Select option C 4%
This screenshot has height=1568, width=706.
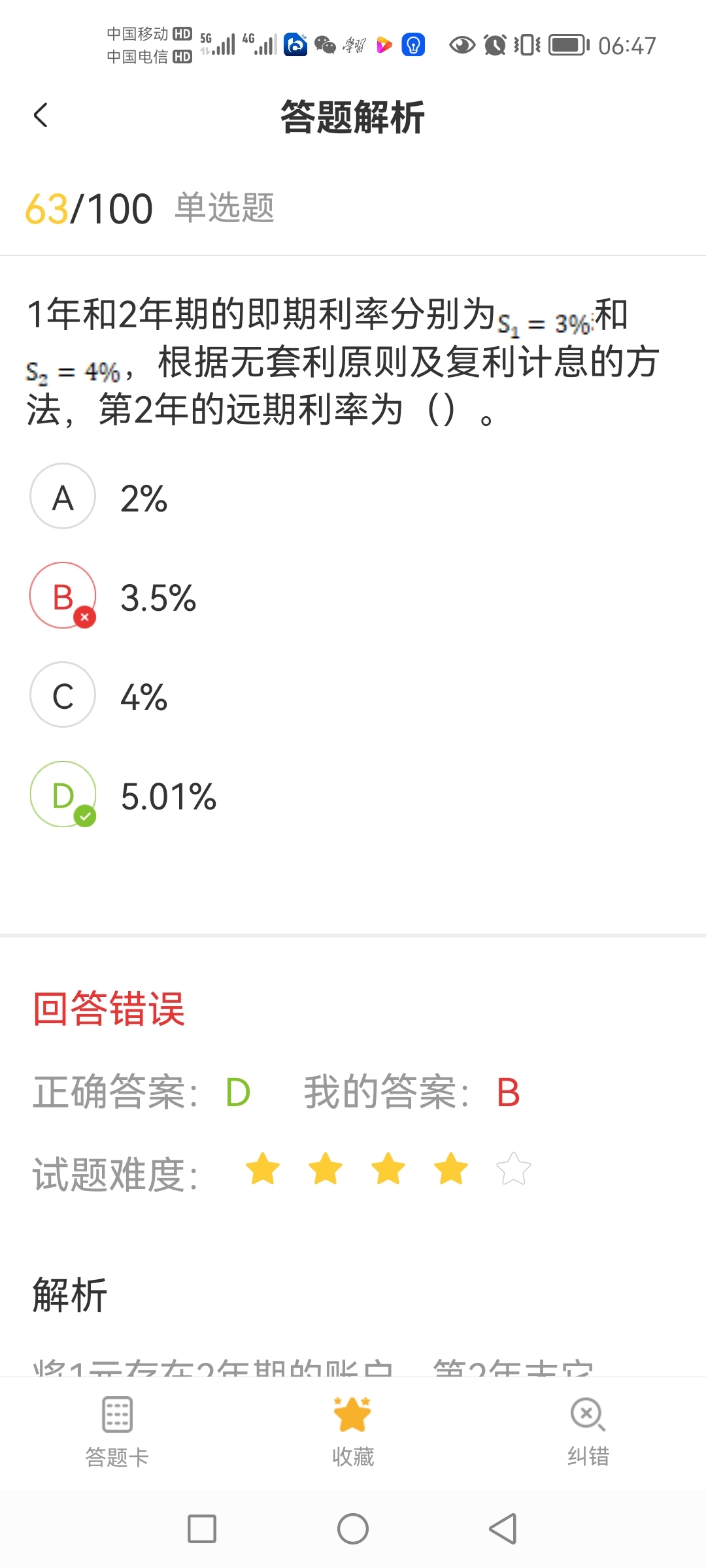(63, 695)
